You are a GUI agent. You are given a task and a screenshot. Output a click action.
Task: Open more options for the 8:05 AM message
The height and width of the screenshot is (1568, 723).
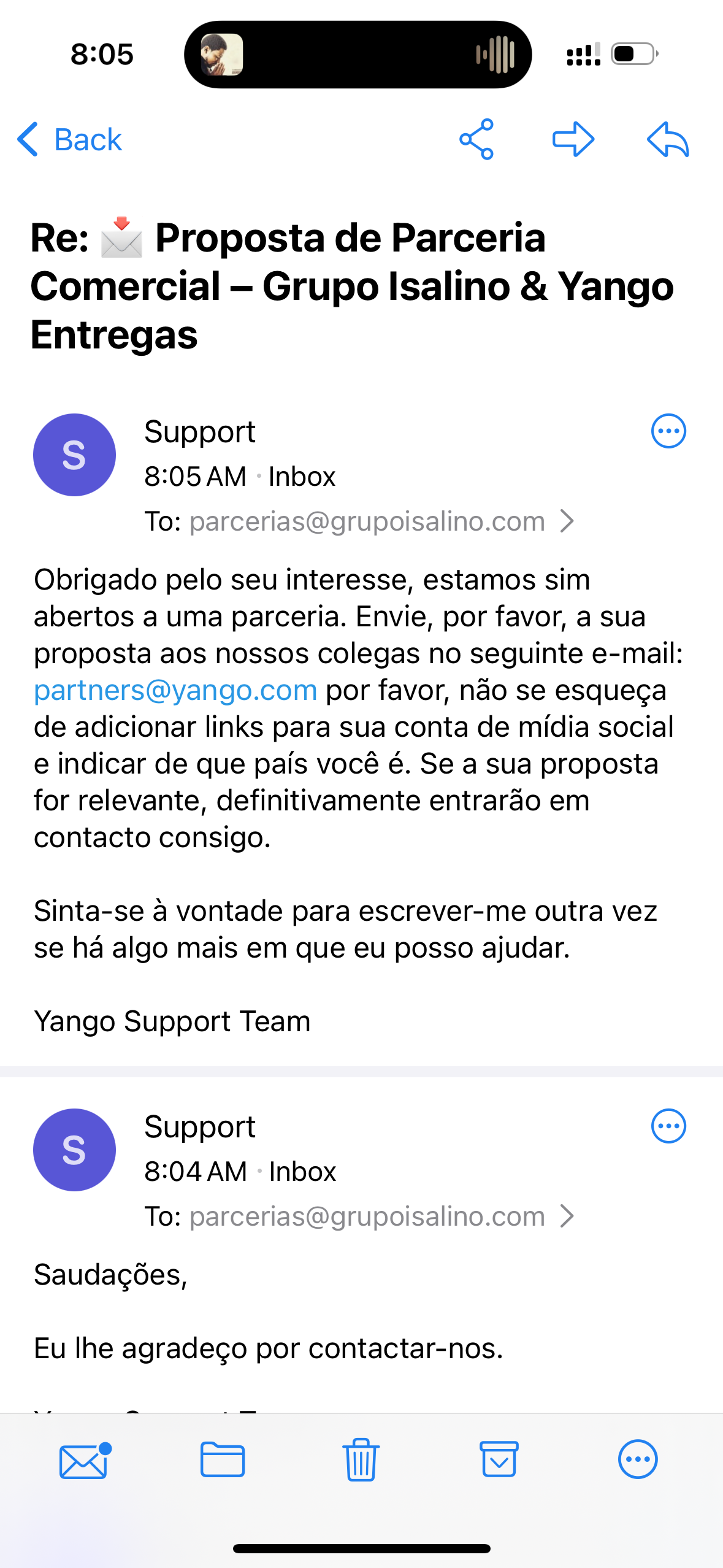click(668, 431)
